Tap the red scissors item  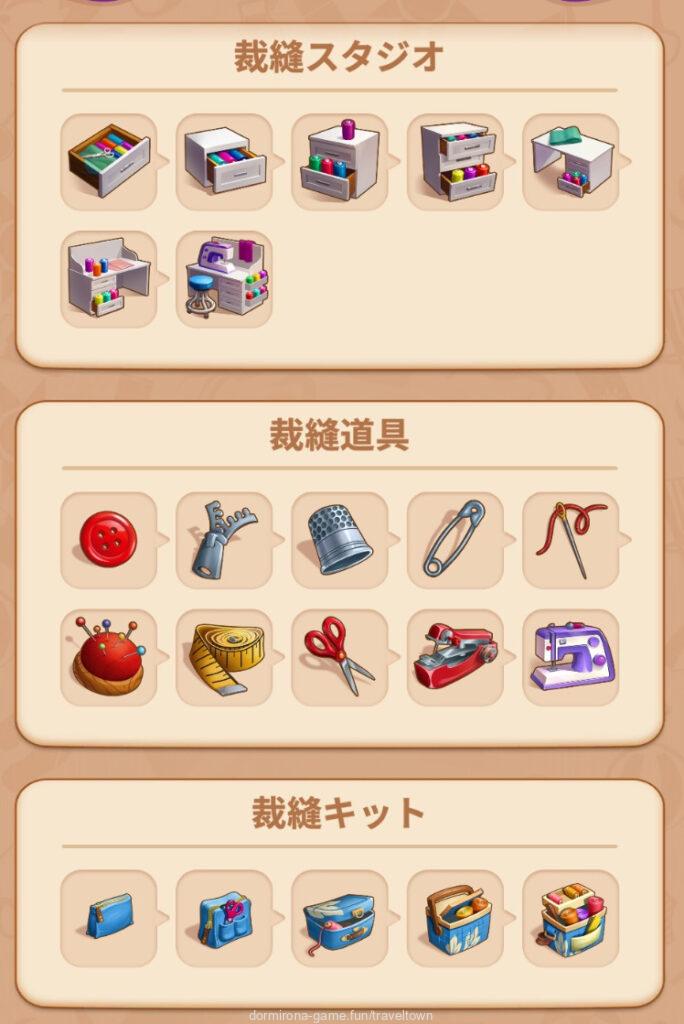[339, 657]
